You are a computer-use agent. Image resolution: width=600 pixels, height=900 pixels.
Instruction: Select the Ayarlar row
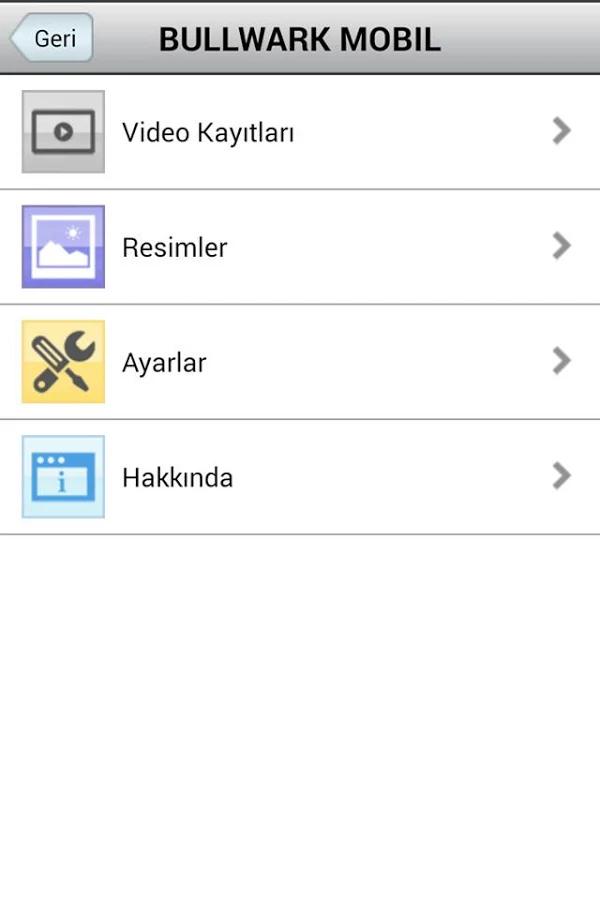pos(300,362)
